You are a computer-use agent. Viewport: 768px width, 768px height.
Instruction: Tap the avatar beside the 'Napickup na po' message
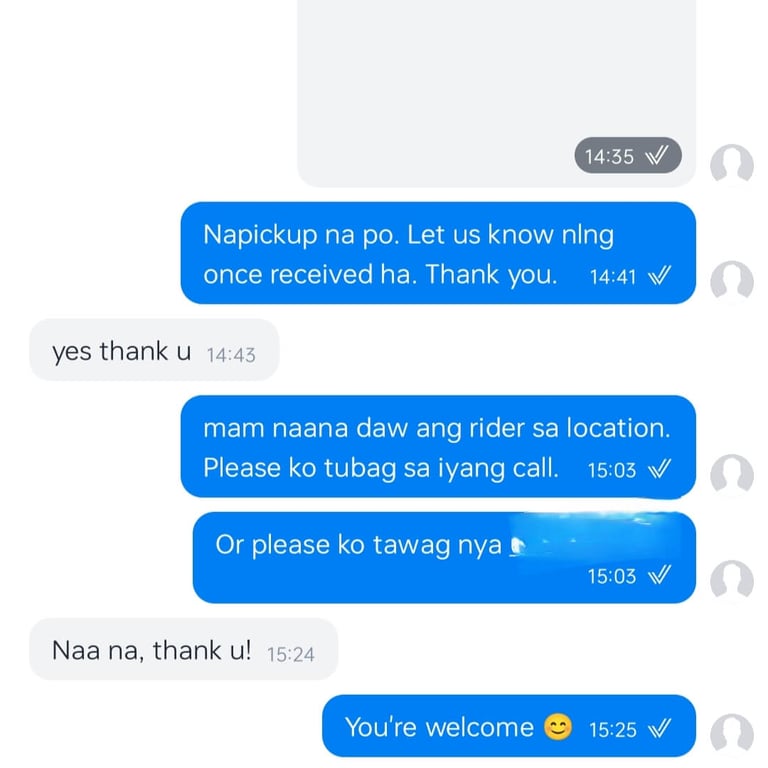(x=731, y=282)
